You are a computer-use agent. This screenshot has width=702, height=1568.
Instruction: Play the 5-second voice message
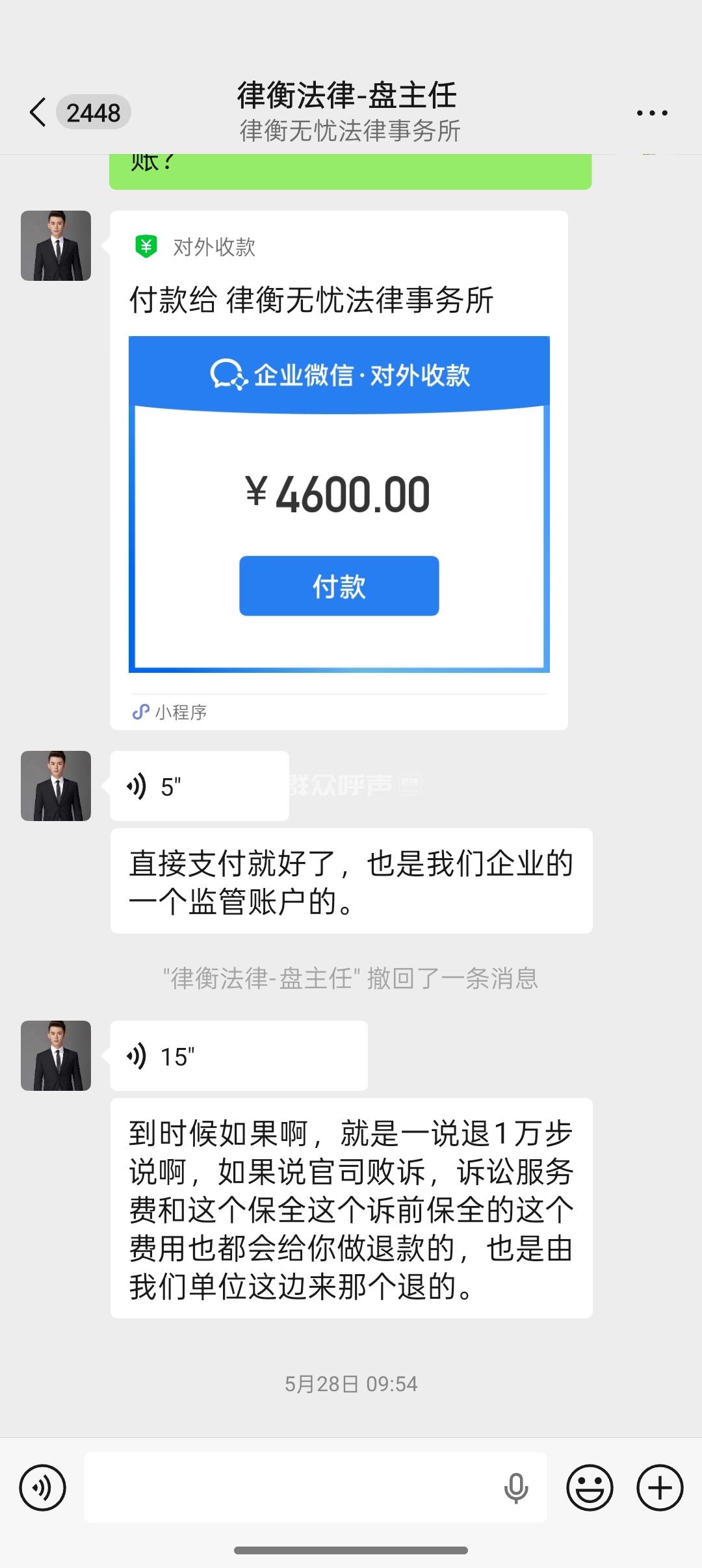(199, 786)
